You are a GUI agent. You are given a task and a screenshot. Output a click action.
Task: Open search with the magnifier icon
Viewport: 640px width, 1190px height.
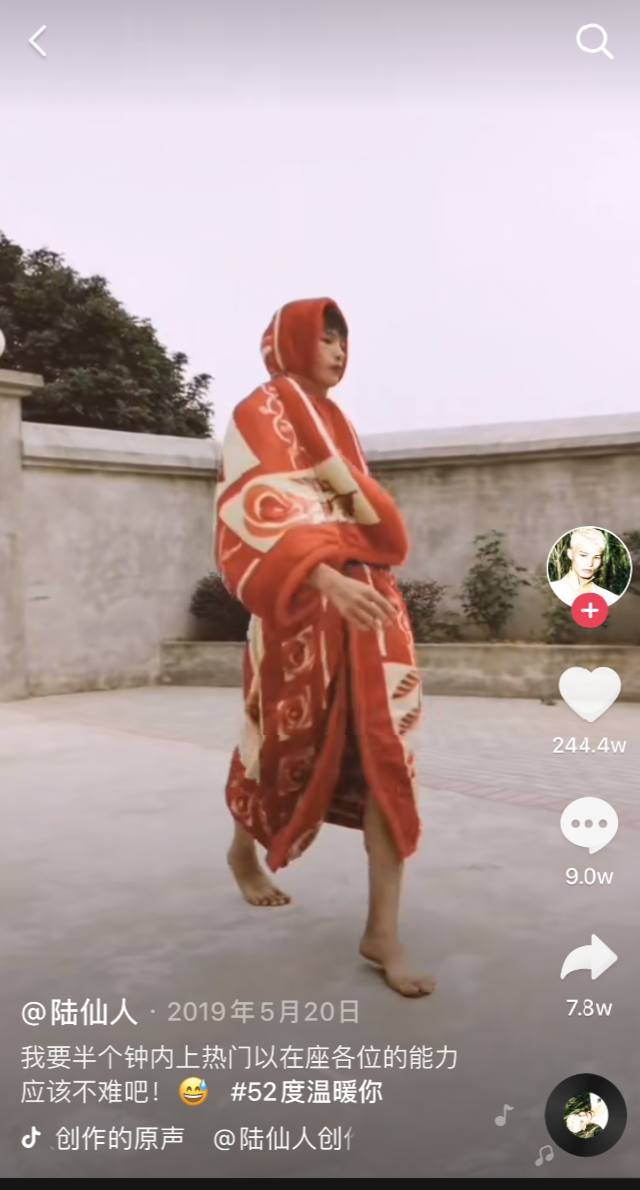point(594,41)
